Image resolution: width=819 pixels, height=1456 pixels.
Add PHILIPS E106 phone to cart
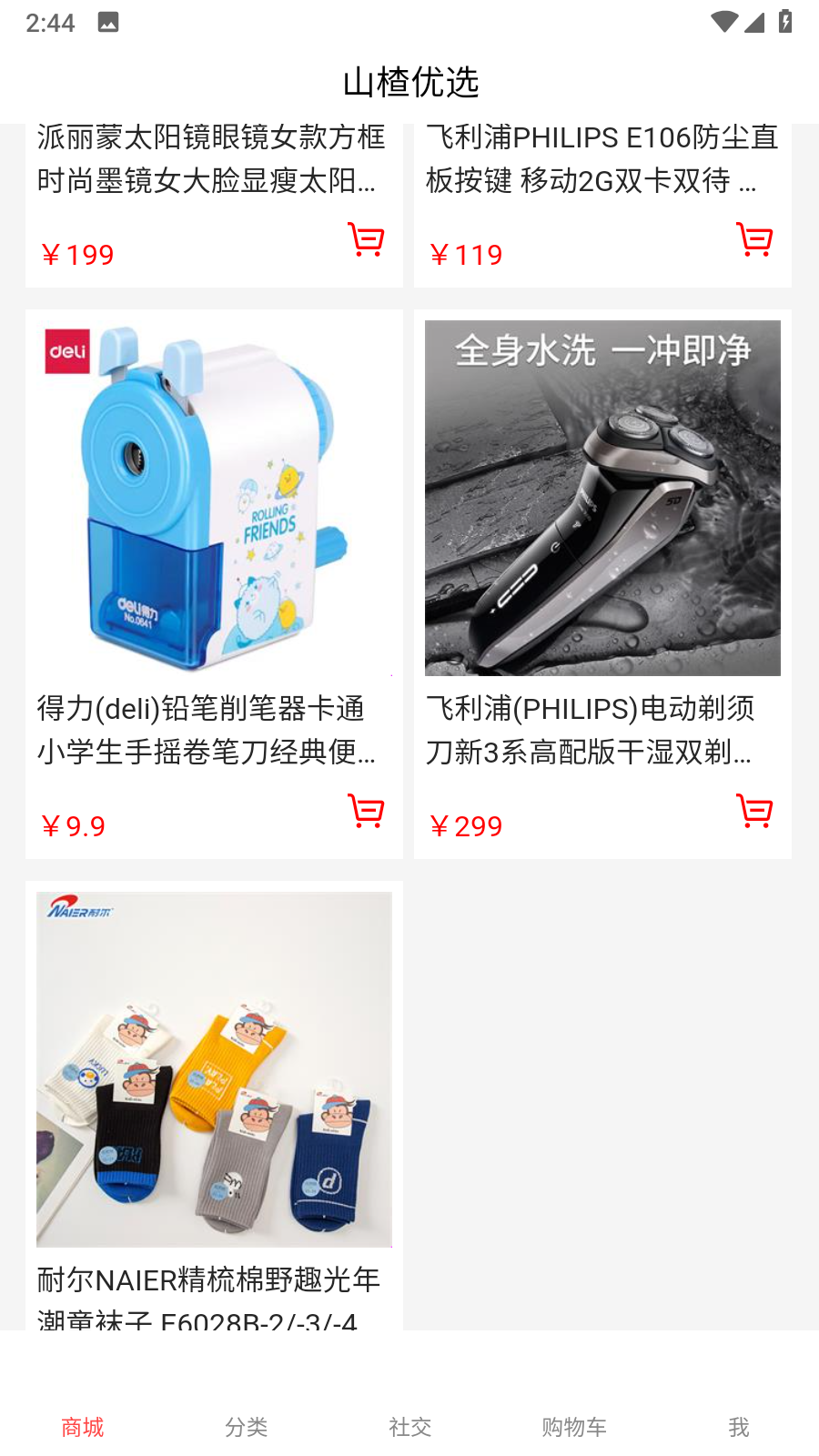coord(754,239)
